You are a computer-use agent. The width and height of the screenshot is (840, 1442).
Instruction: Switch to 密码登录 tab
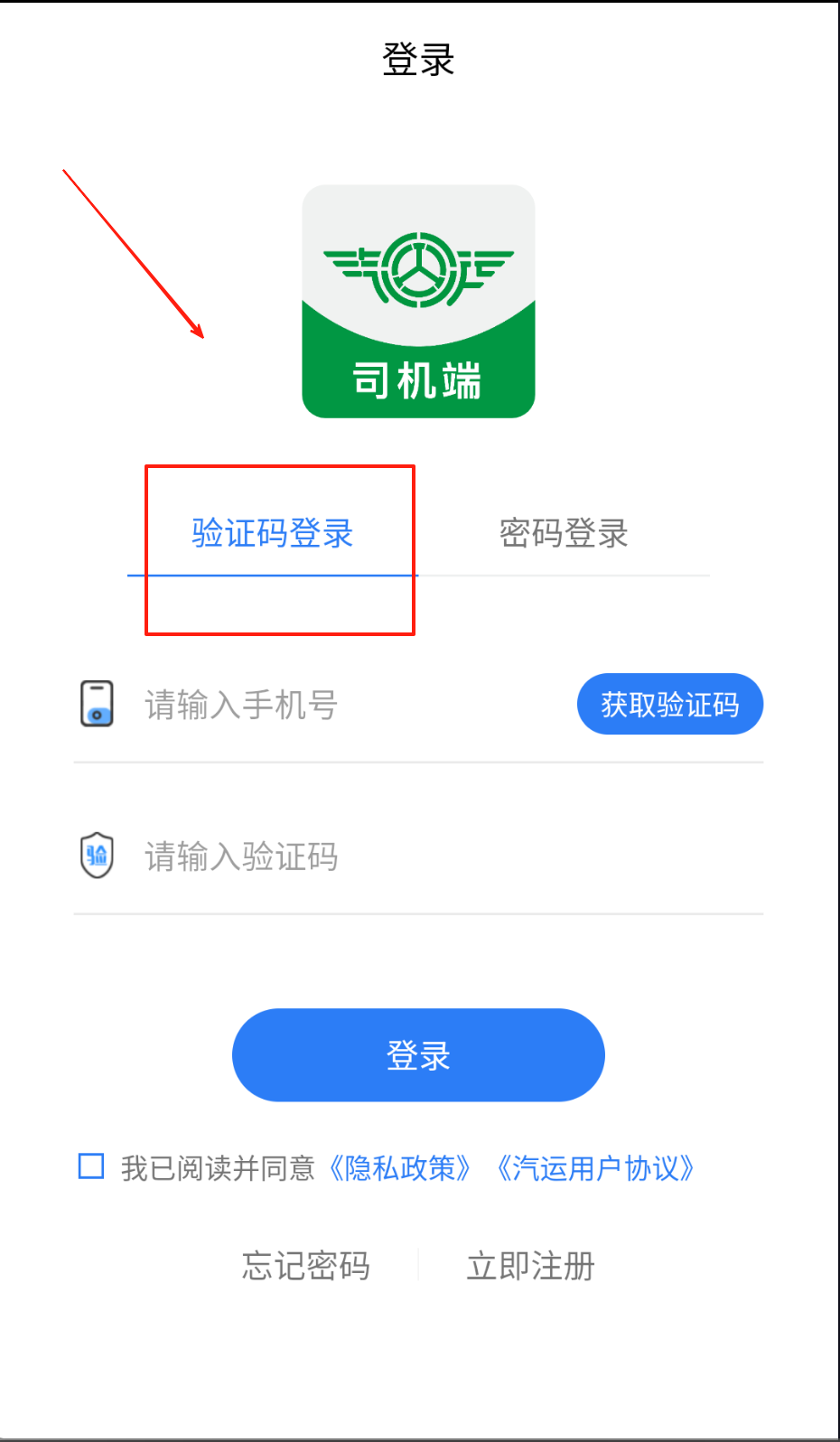point(564,533)
